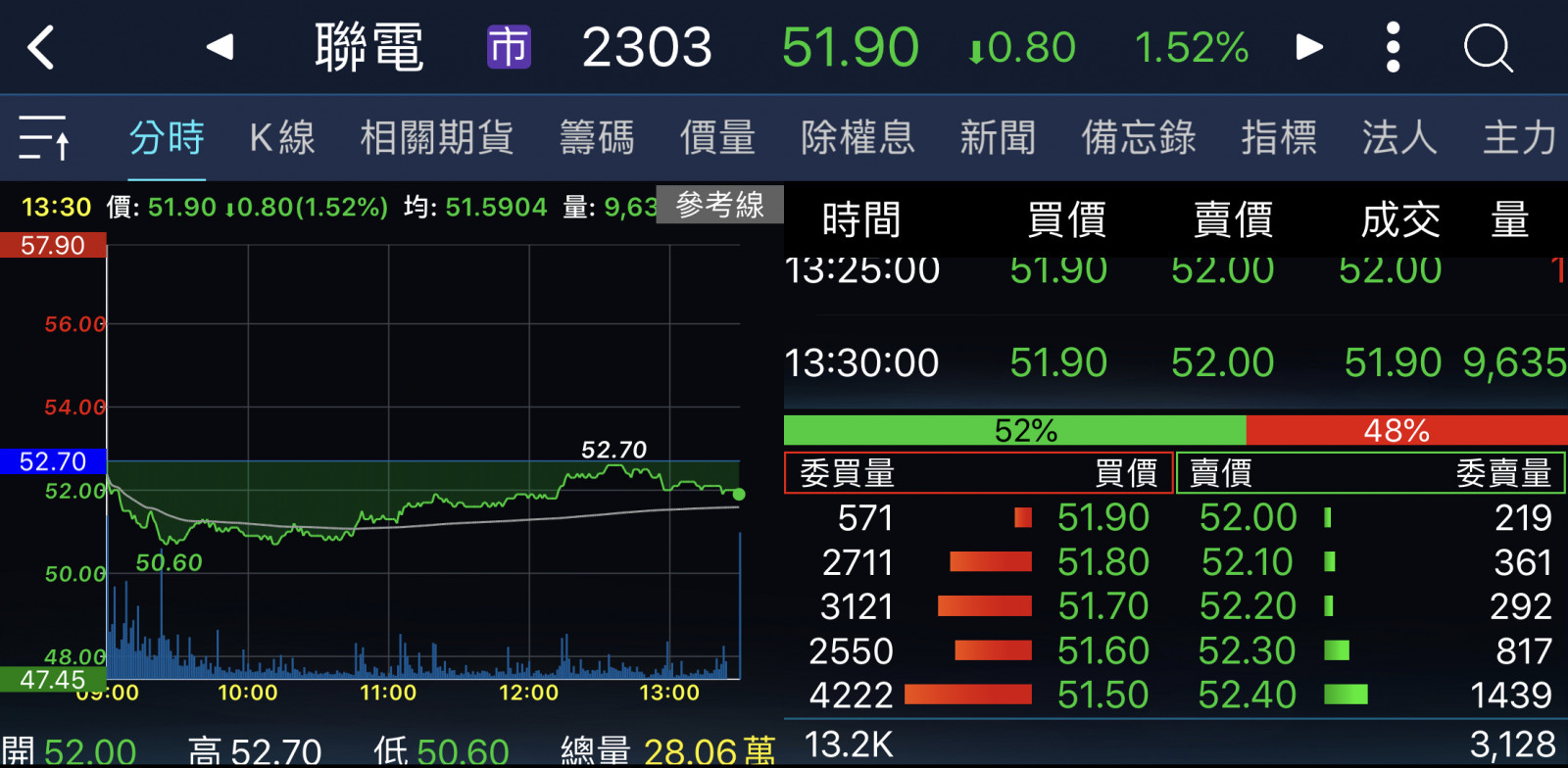The image size is (1568, 768).
Task: Open the 相關期貨 tab
Action: [437, 137]
